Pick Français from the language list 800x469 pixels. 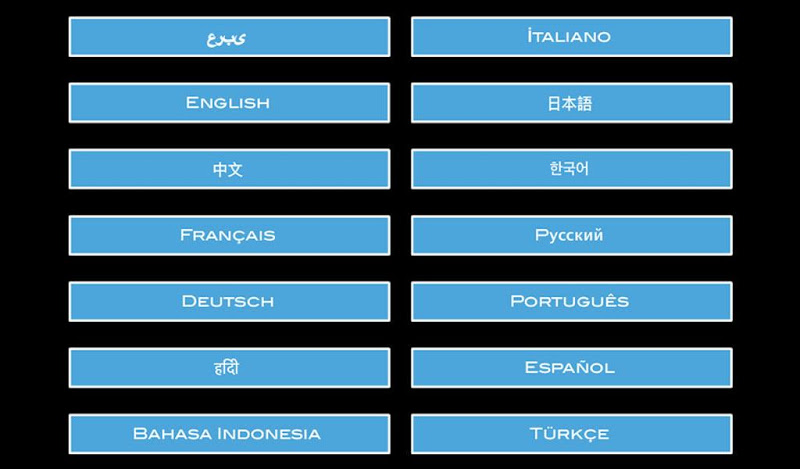pos(229,235)
